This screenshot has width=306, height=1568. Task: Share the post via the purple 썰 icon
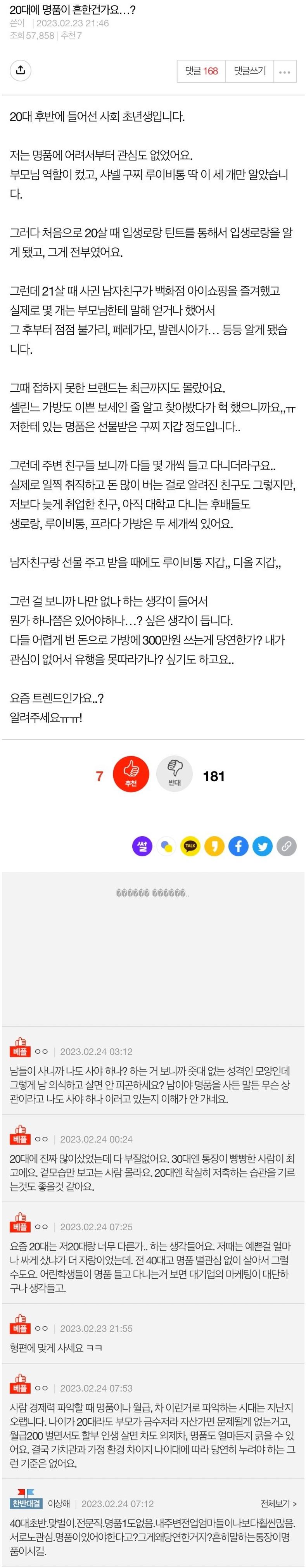[x=142, y=845]
